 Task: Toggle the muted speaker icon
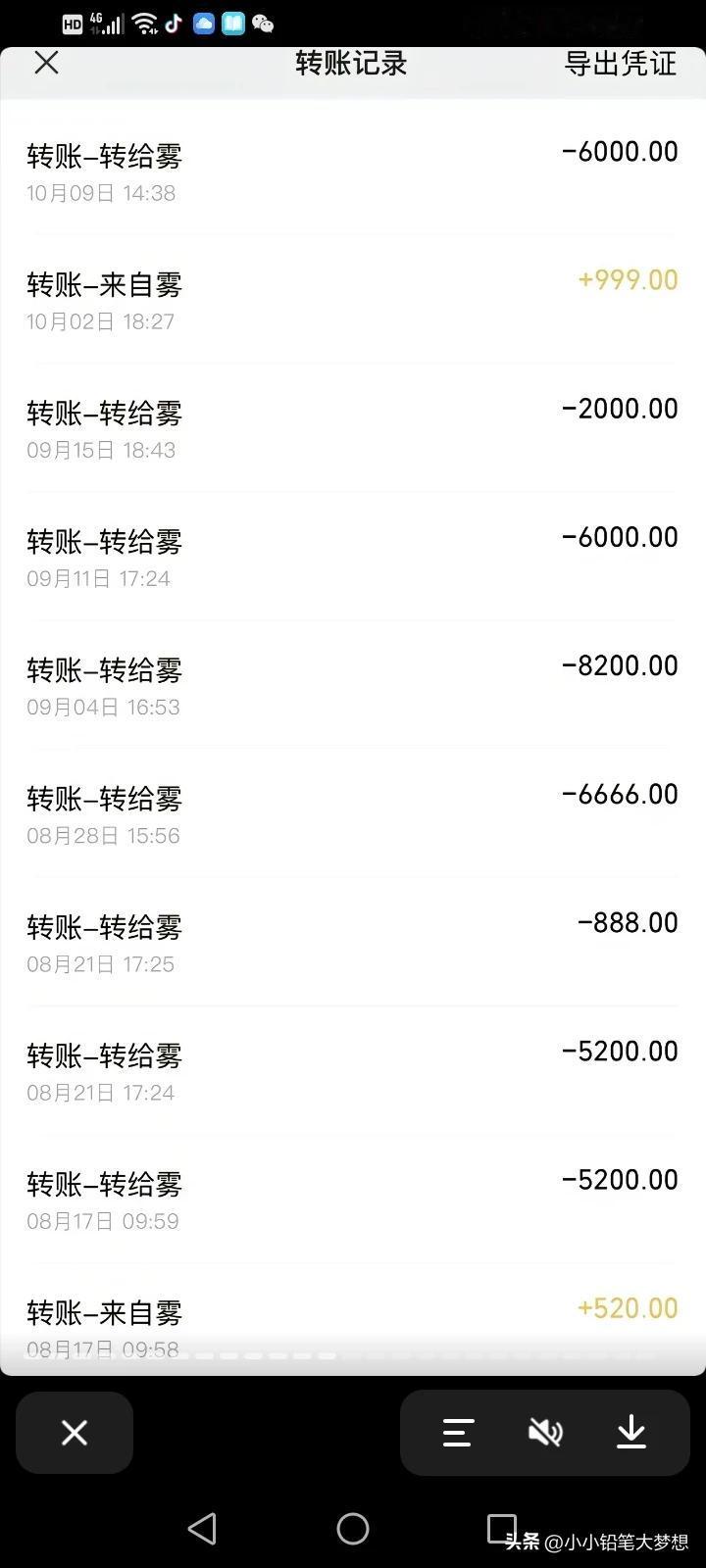click(x=545, y=1433)
